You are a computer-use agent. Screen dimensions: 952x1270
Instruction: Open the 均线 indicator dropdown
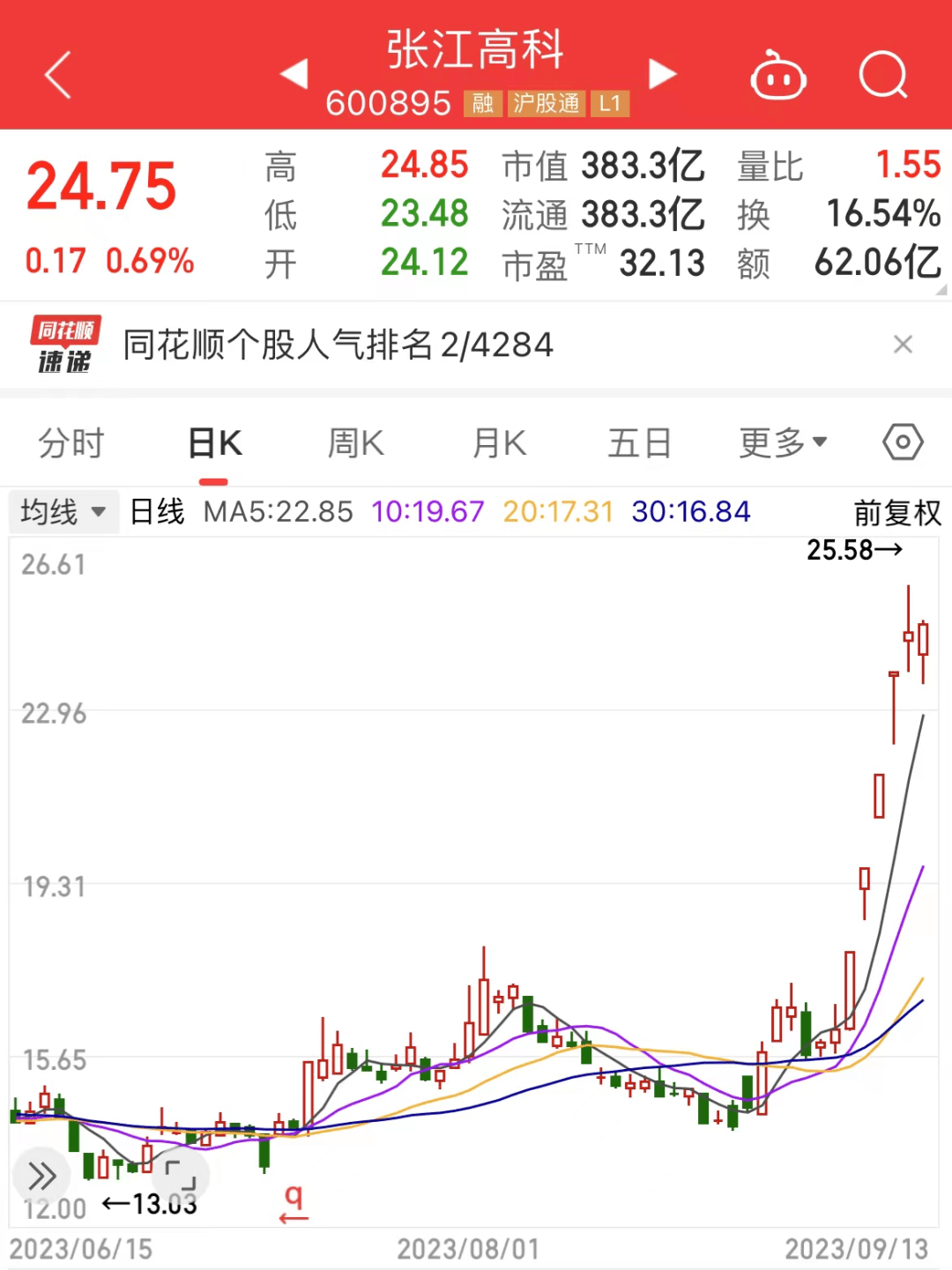coord(63,512)
